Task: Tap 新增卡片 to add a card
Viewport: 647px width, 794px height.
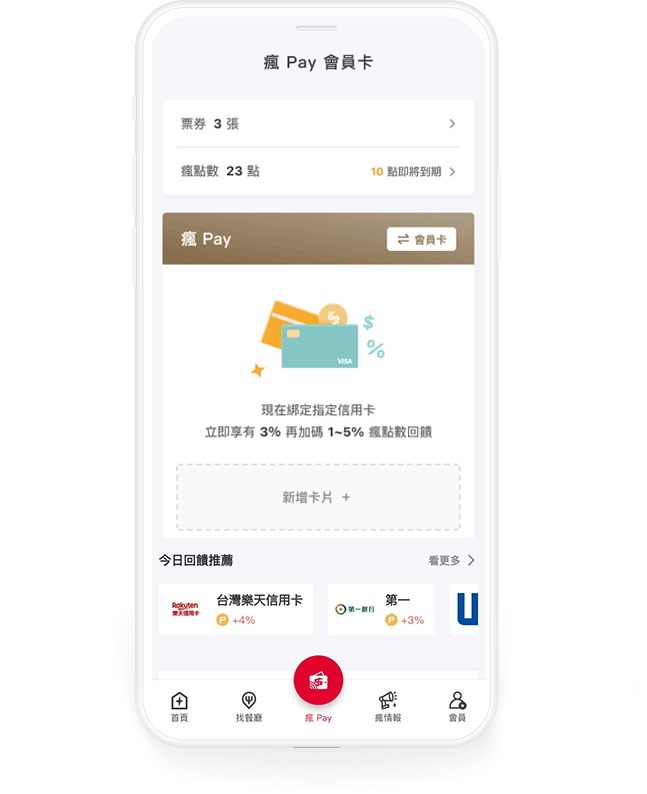Action: click(318, 497)
